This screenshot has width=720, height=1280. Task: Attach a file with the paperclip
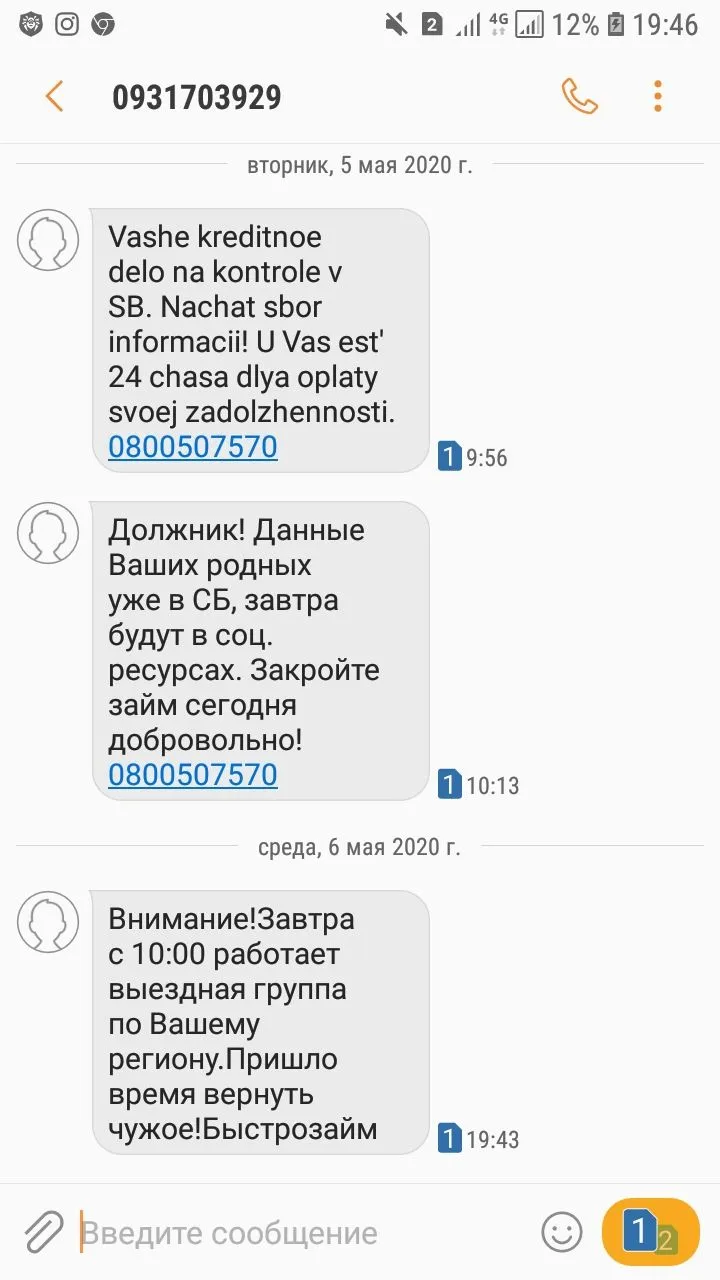[x=42, y=1232]
